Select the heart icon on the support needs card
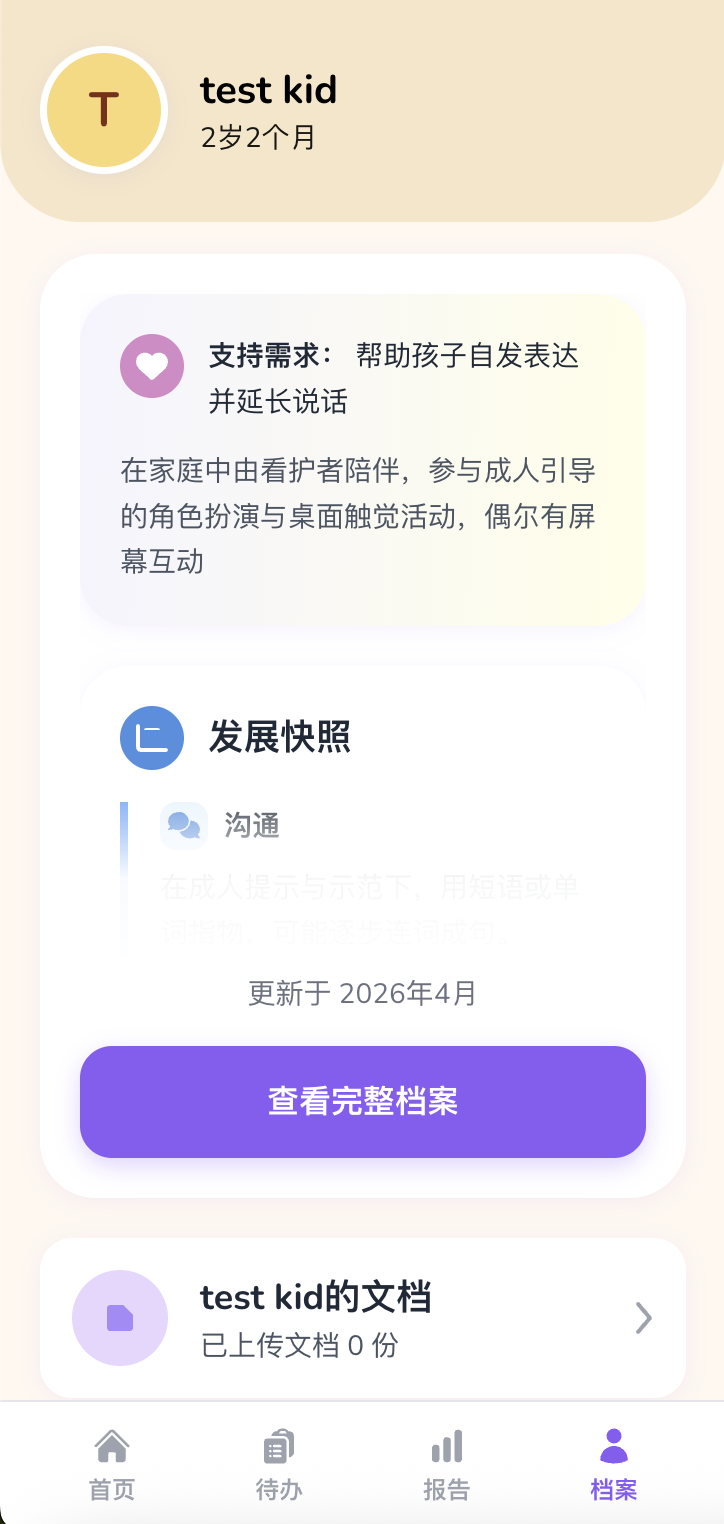Screen dimensions: 724x1524 pyautogui.click(x=151, y=366)
